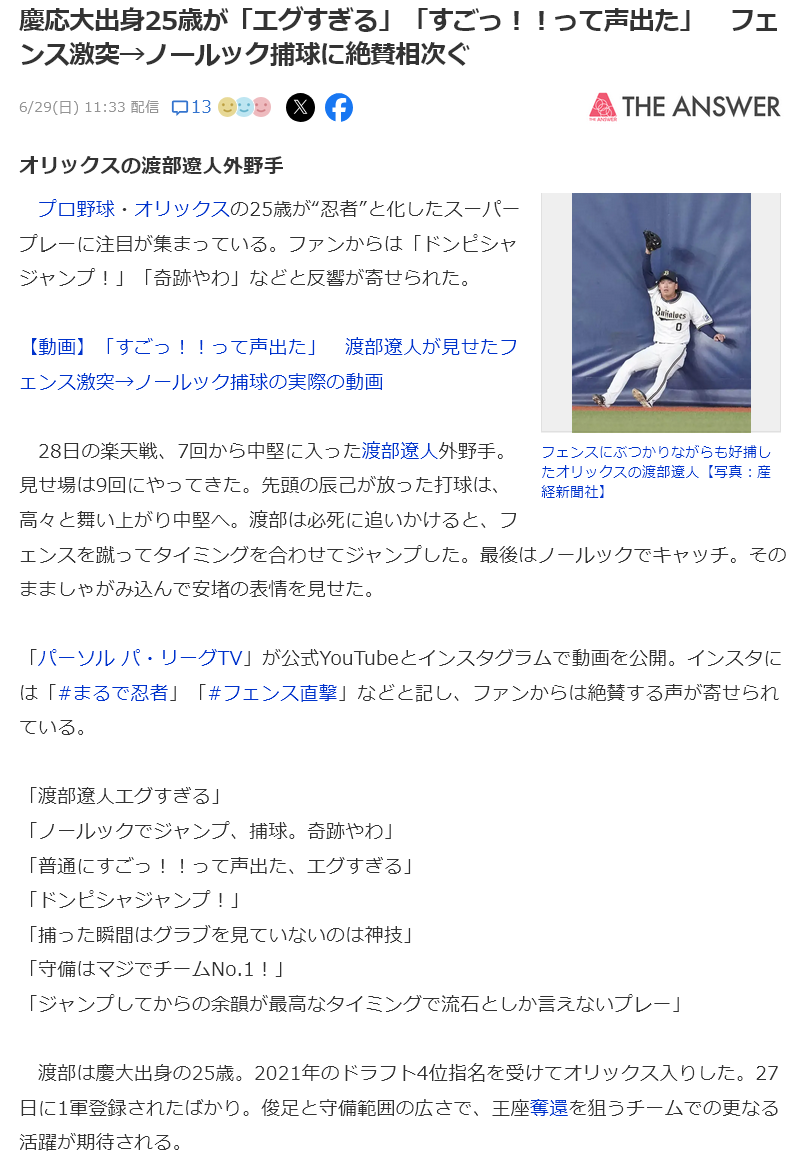Share article on Facebook
This screenshot has width=806, height=1159.
tap(339, 107)
